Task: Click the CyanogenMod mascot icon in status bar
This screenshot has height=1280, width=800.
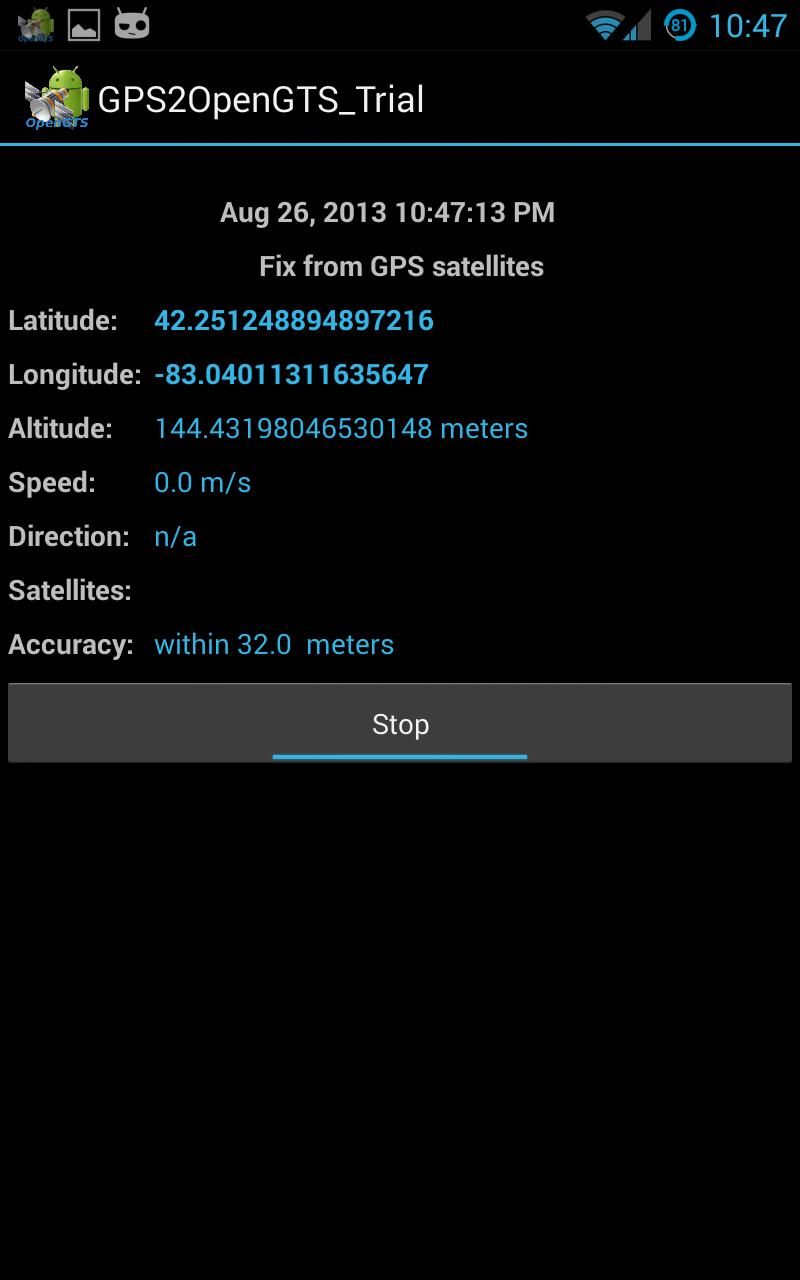Action: click(x=131, y=25)
